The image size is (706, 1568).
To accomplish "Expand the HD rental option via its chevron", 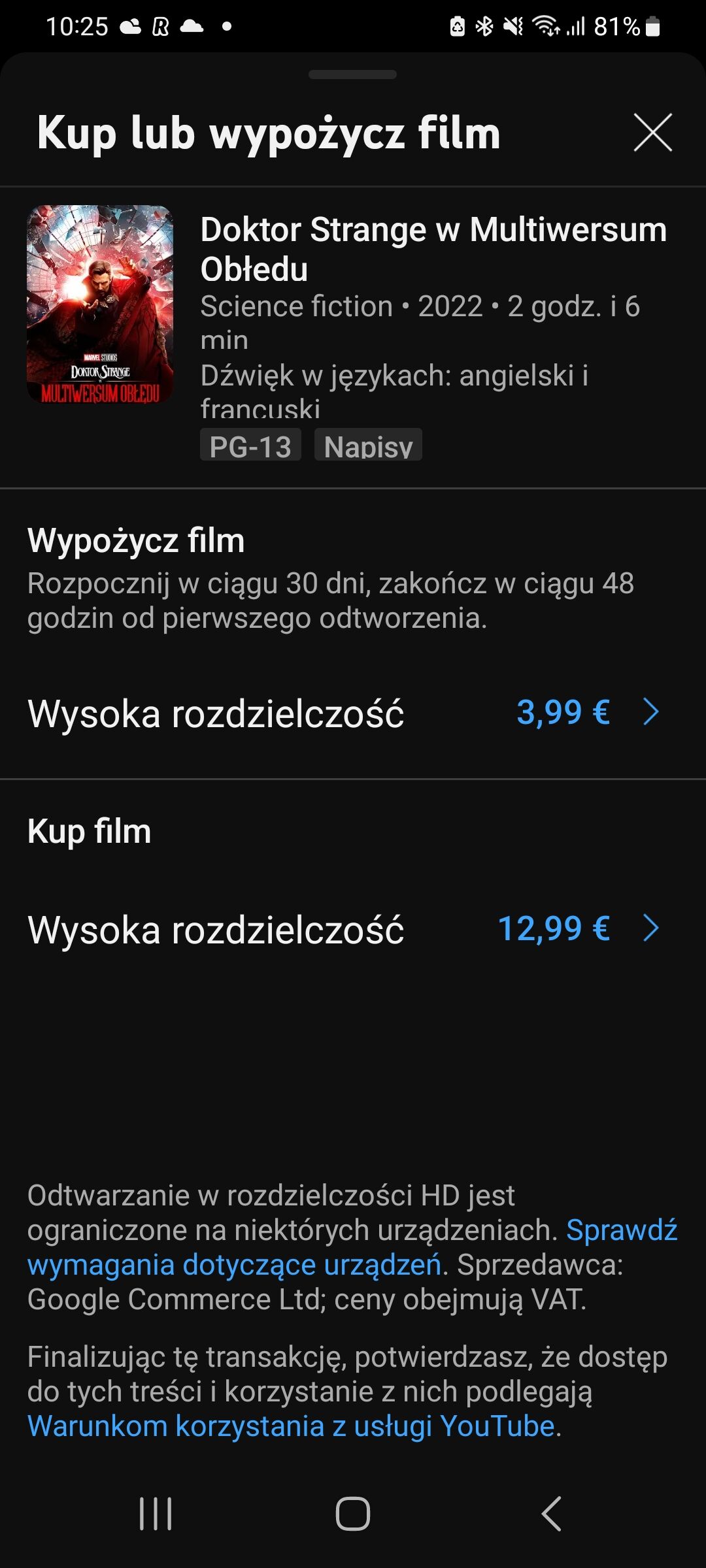I will [650, 713].
